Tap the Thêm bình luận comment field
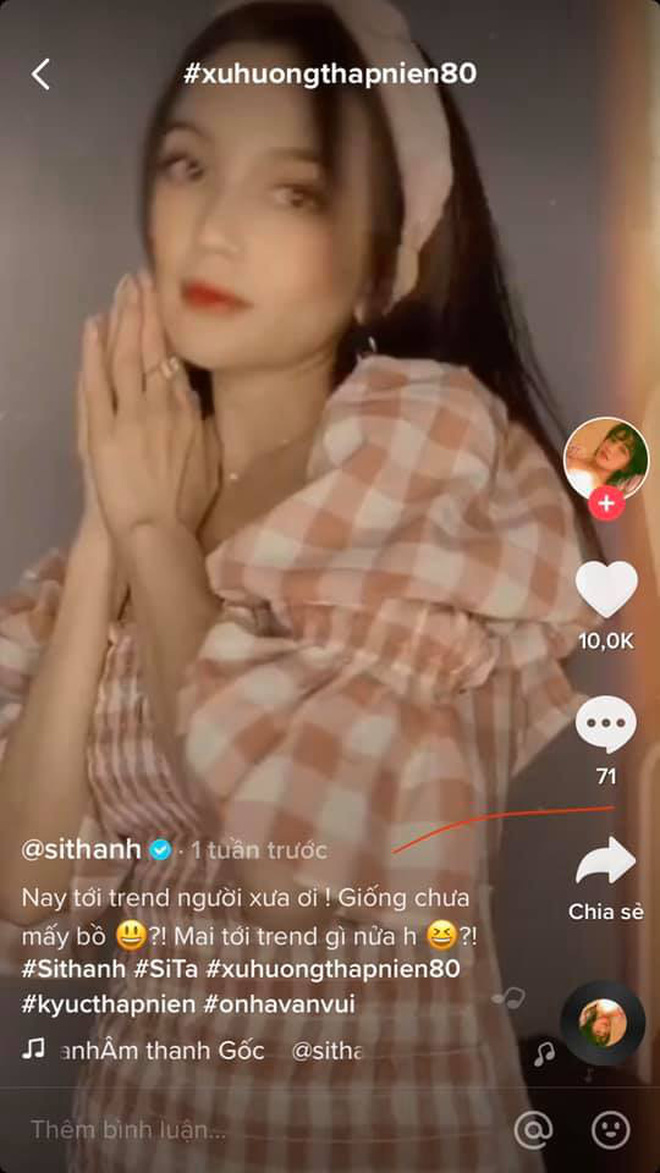 130,1130
